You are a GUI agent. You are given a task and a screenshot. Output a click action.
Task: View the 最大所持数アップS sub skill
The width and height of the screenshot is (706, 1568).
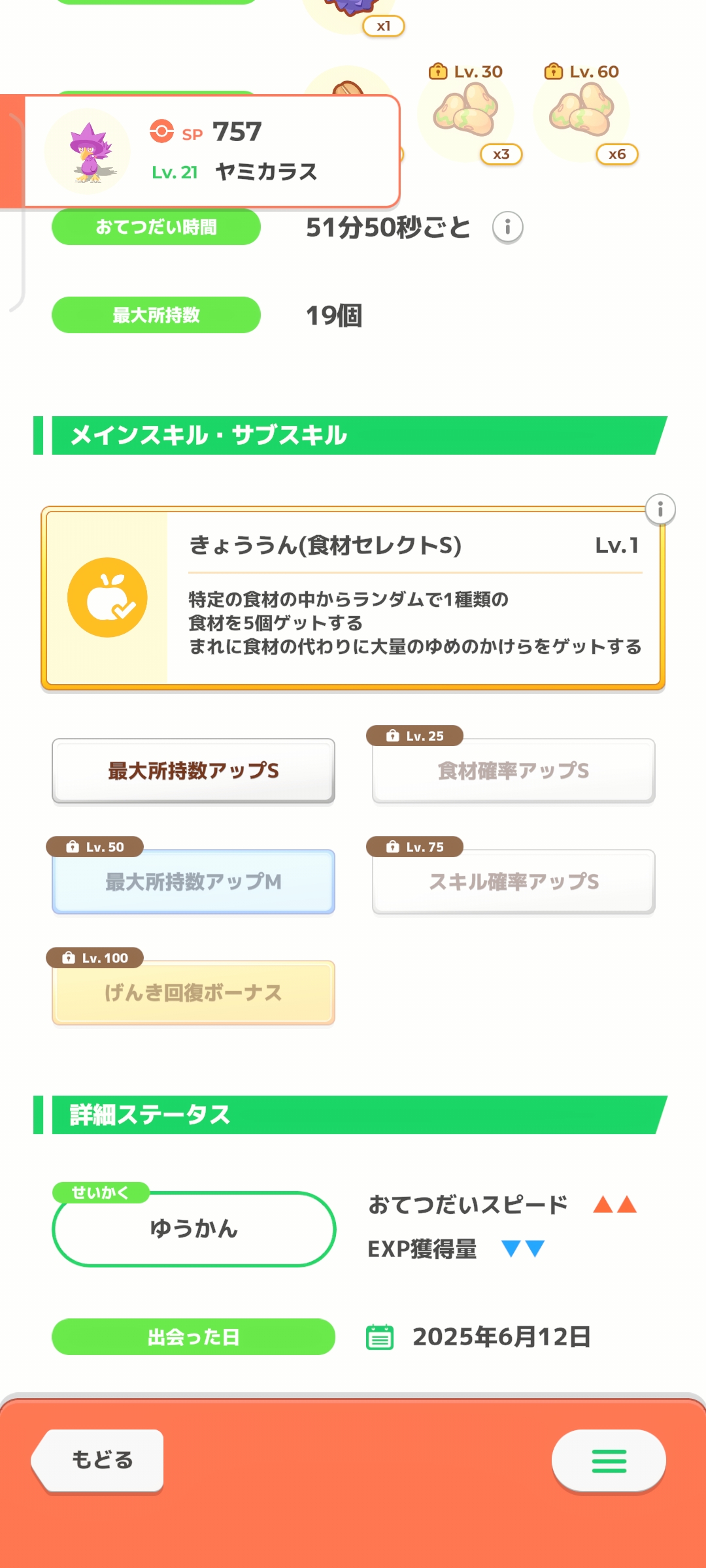(193, 771)
